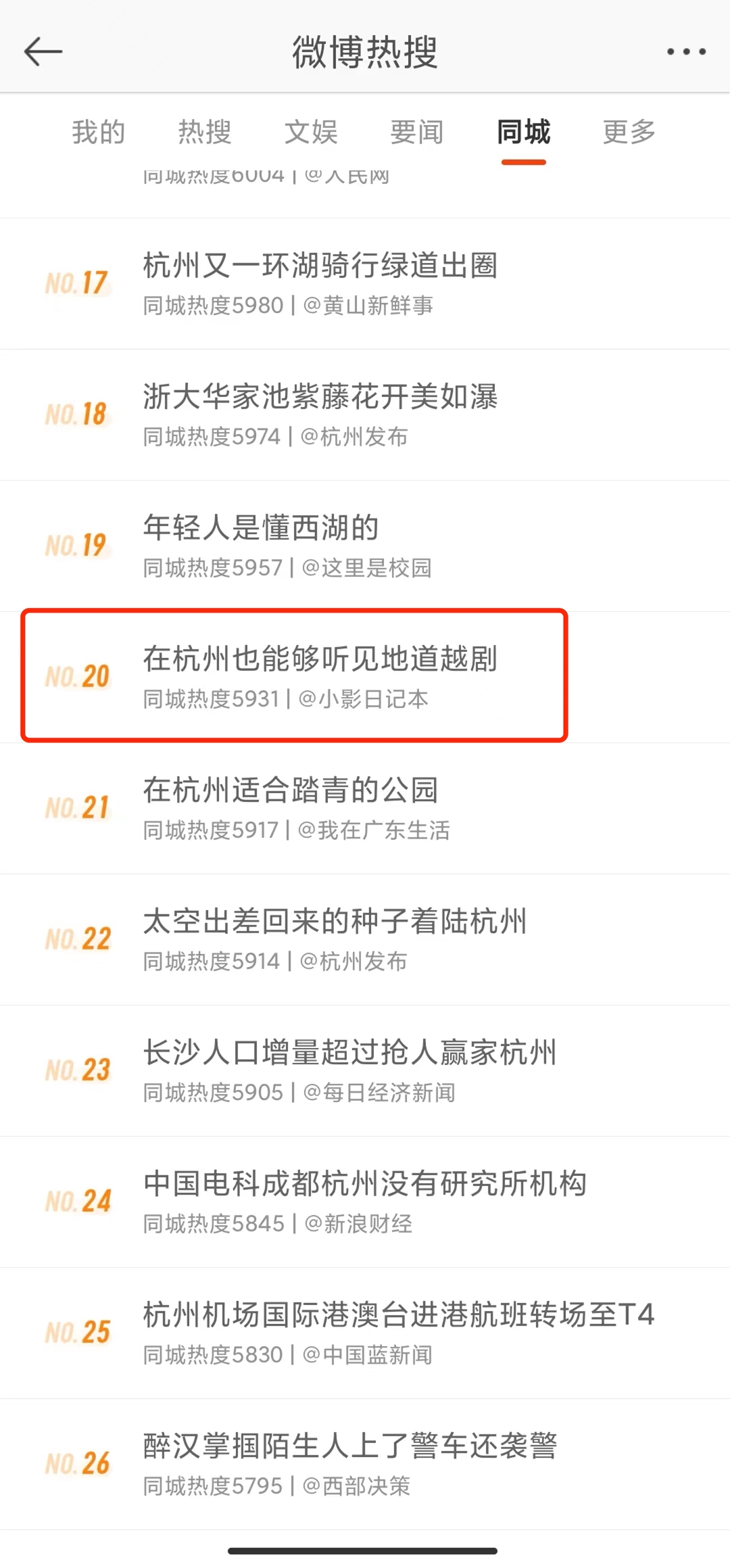Switch to the 文娱 tab
The width and height of the screenshot is (730, 1568).
[x=311, y=132]
